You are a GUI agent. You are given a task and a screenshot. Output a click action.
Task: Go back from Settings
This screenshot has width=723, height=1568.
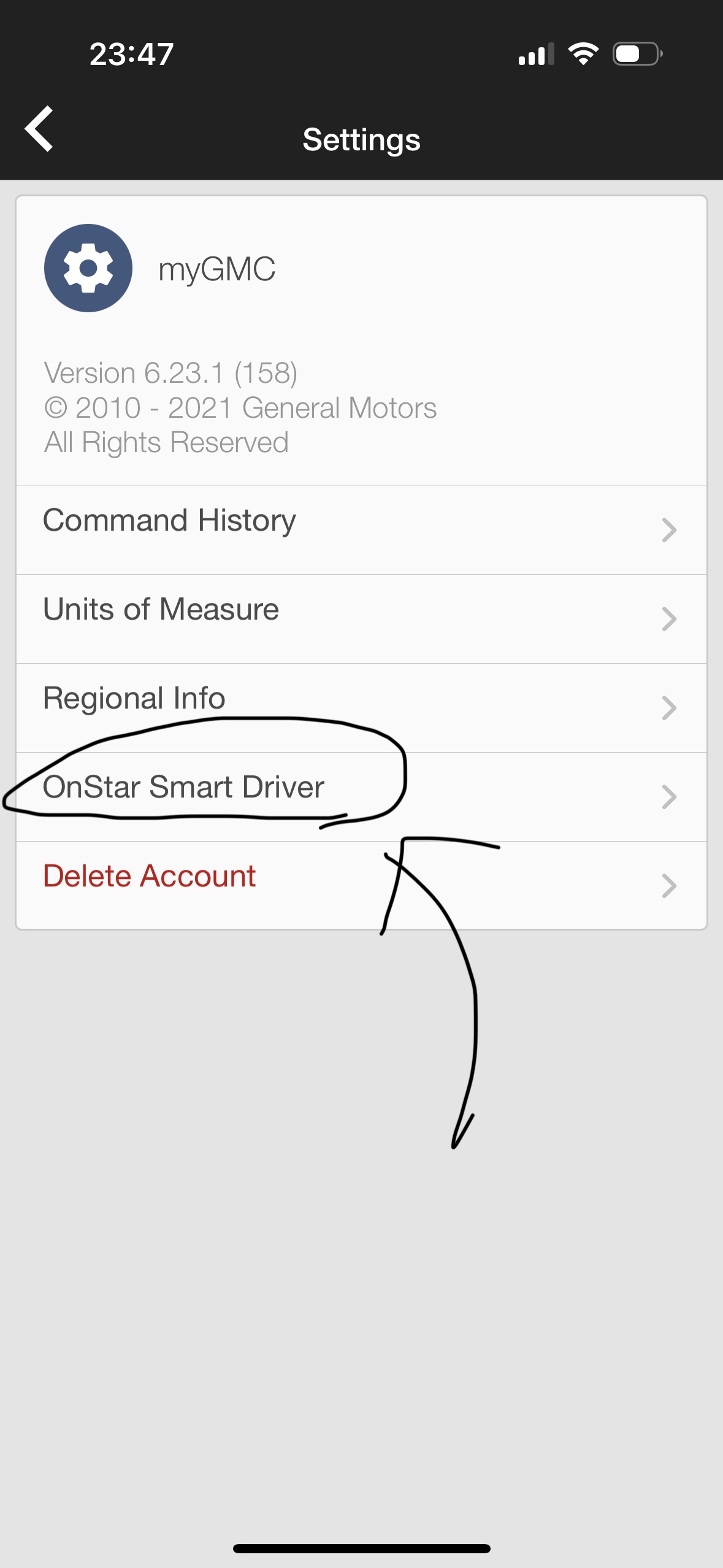[39, 129]
